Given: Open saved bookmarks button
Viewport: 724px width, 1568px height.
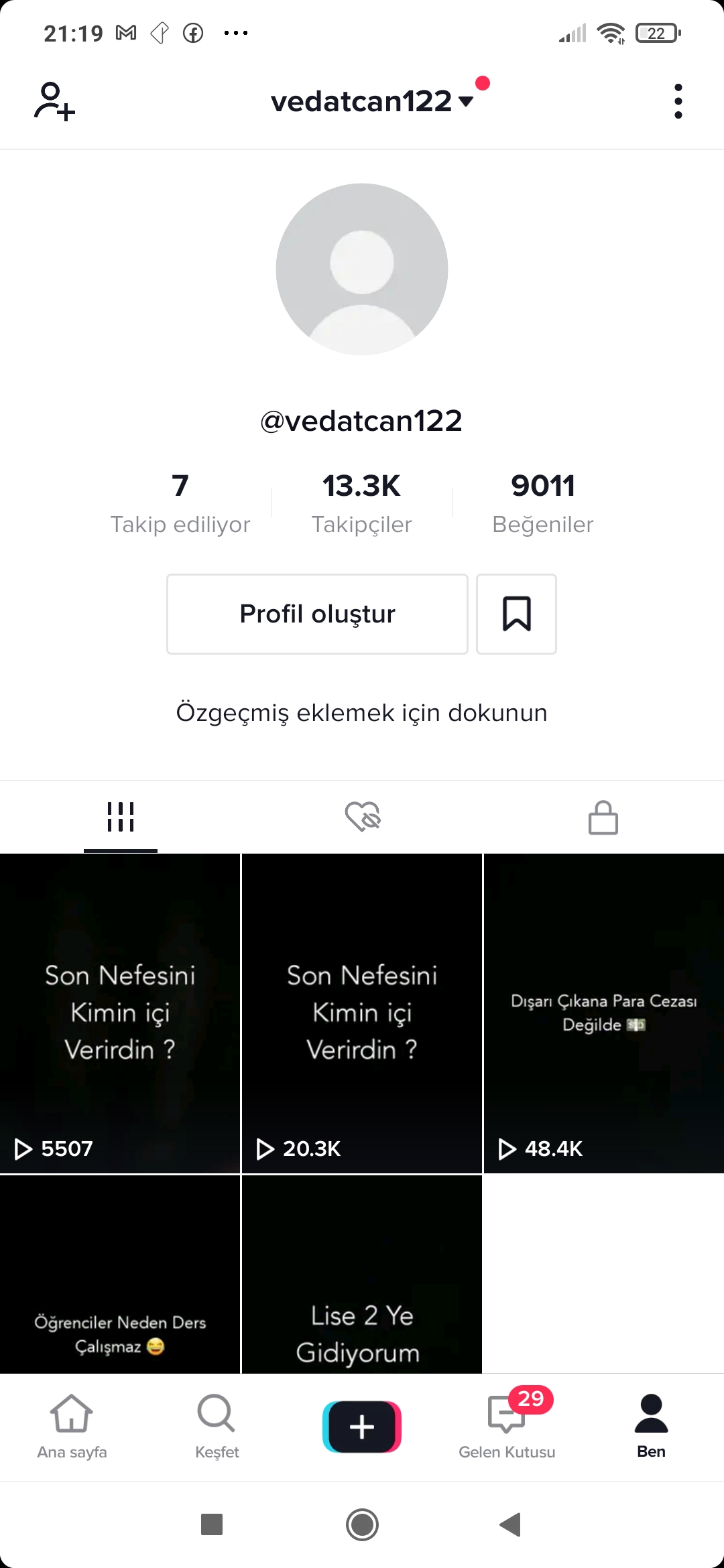Looking at the screenshot, I should pos(516,614).
